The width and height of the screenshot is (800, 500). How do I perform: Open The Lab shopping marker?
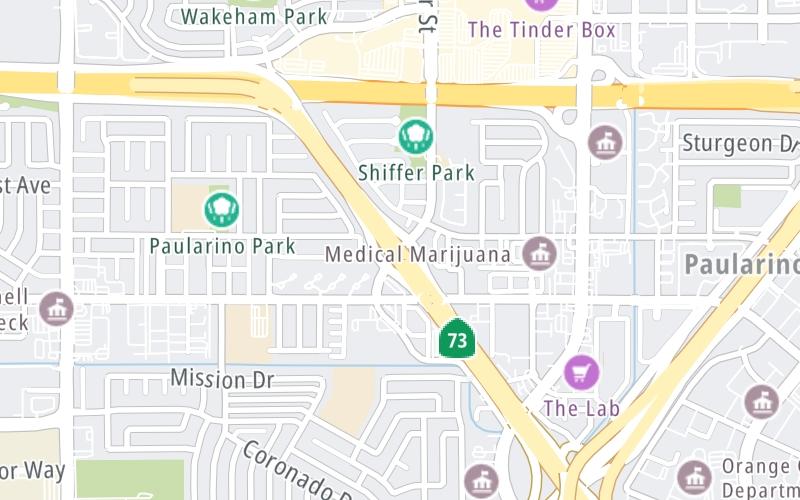point(581,373)
